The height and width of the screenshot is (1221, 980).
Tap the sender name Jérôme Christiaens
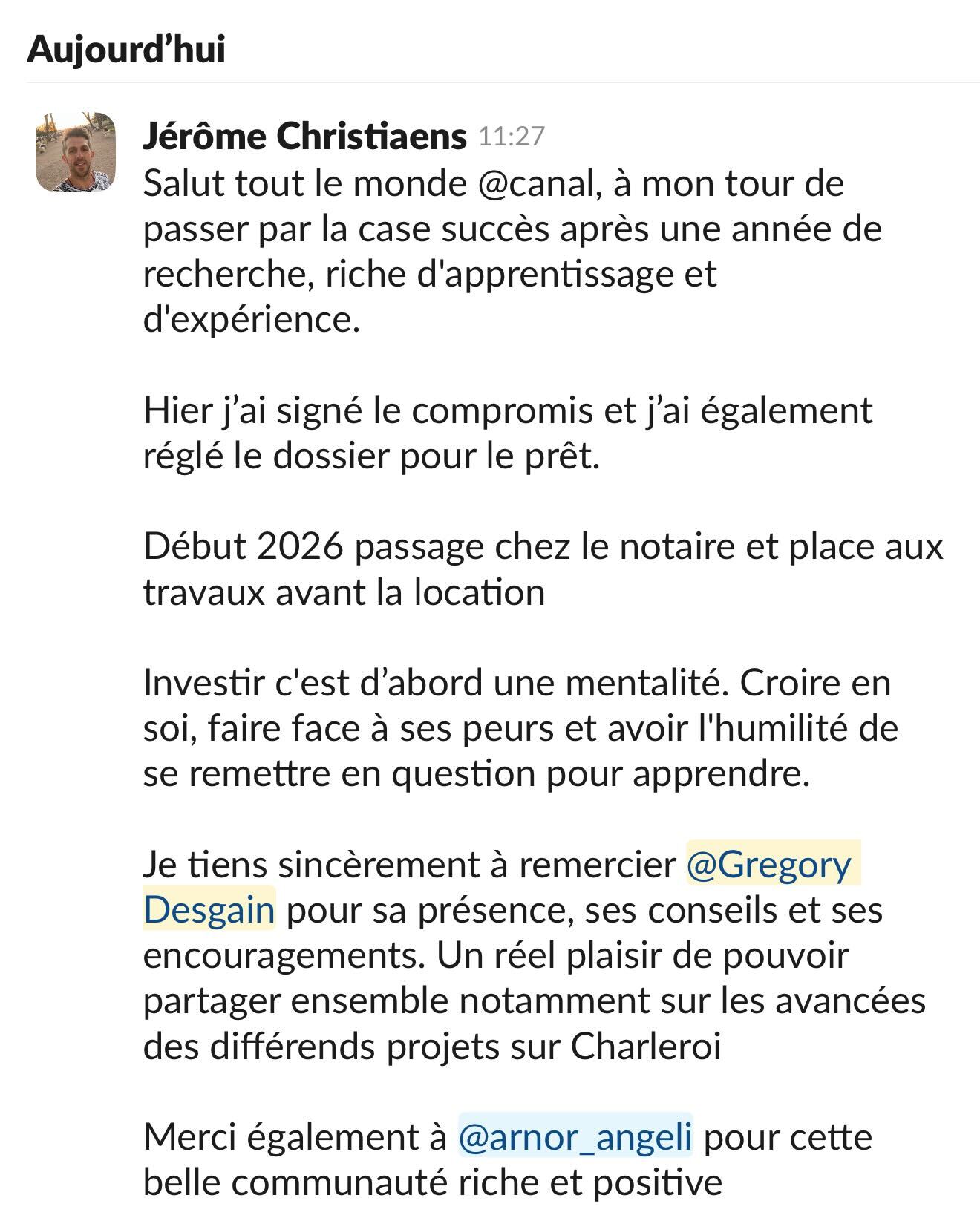pyautogui.click(x=304, y=137)
